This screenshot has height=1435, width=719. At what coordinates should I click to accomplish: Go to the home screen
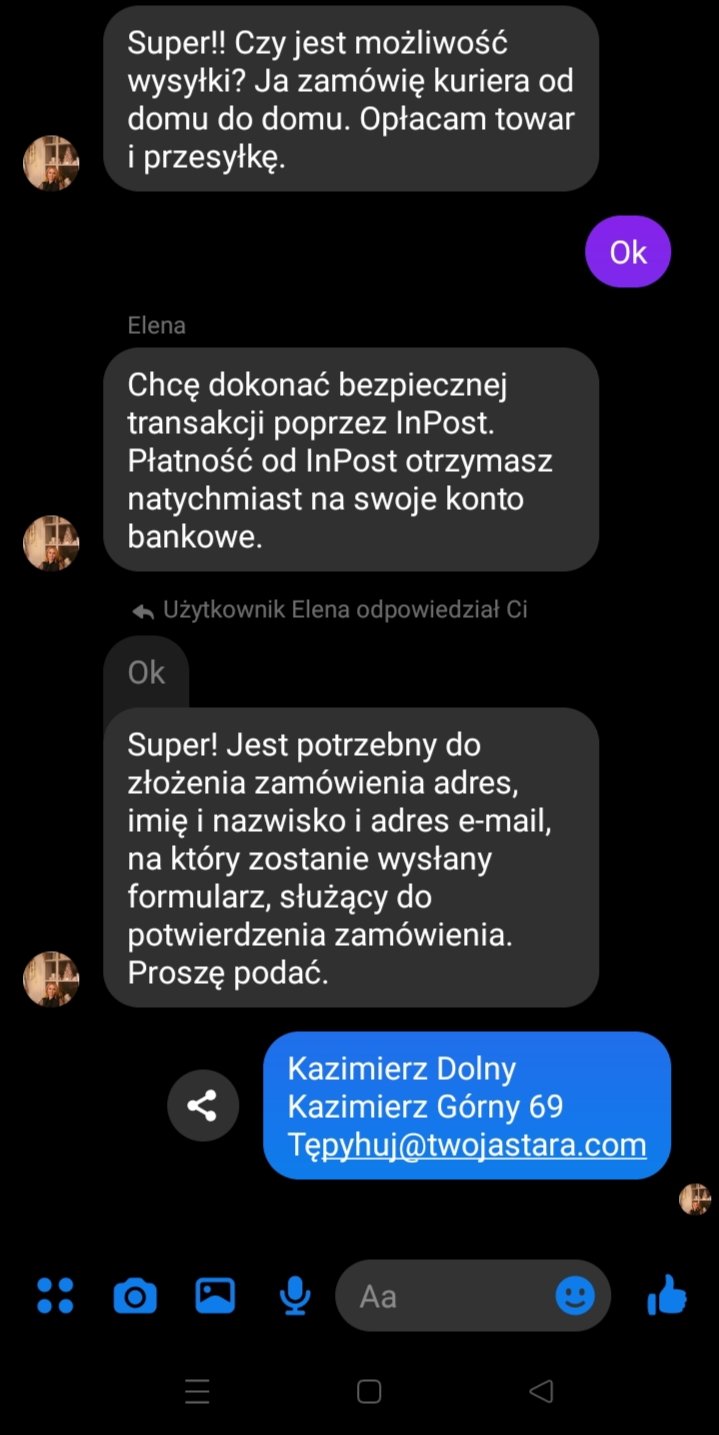pyautogui.click(x=369, y=1391)
